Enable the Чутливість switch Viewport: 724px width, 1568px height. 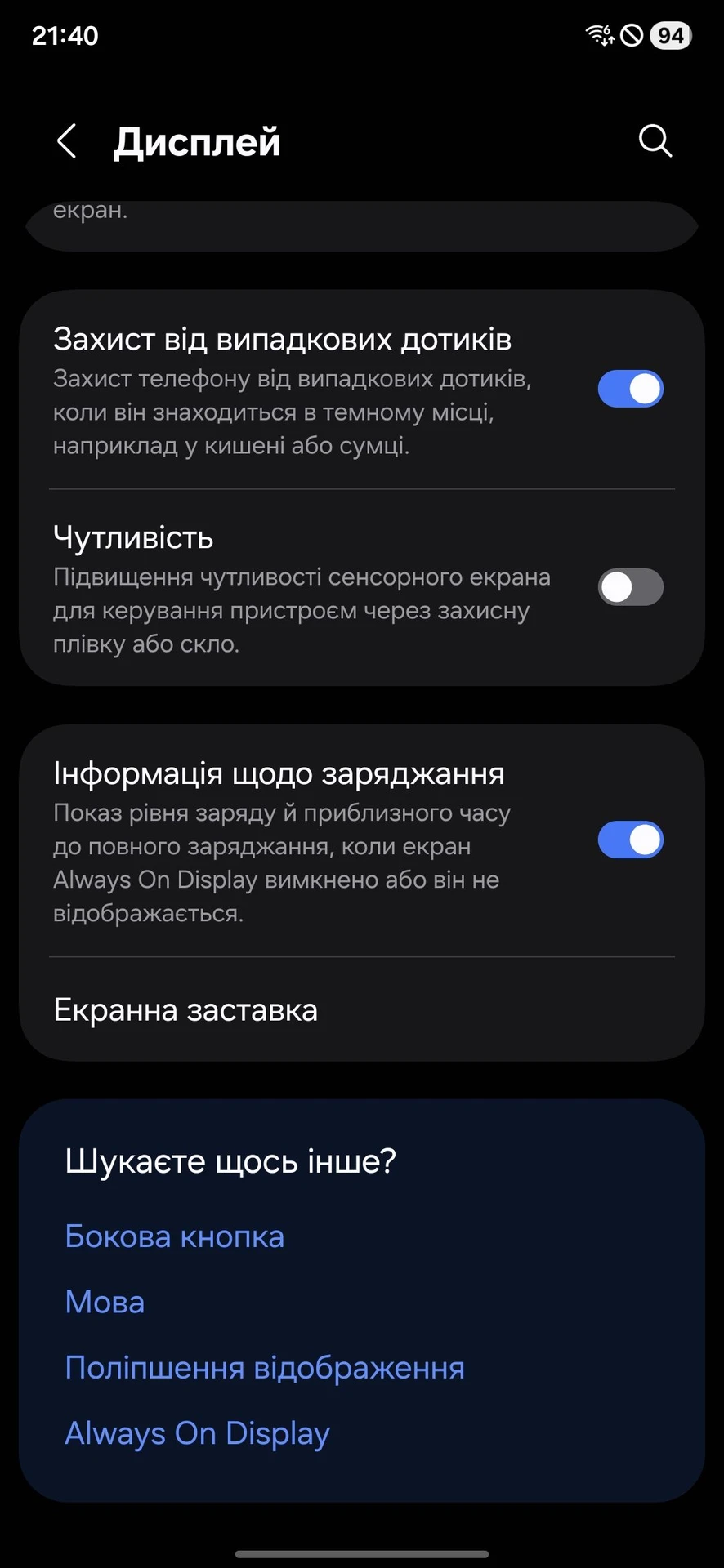pyautogui.click(x=630, y=587)
